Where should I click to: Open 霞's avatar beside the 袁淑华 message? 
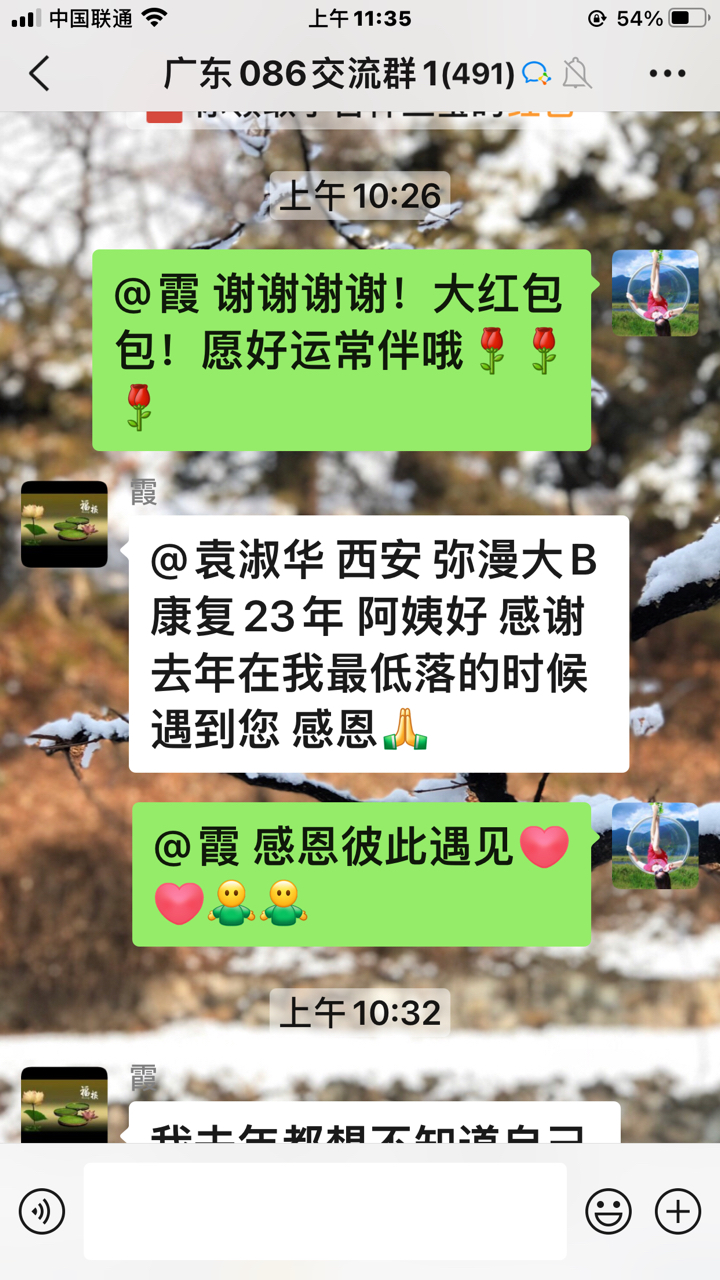(x=64, y=523)
